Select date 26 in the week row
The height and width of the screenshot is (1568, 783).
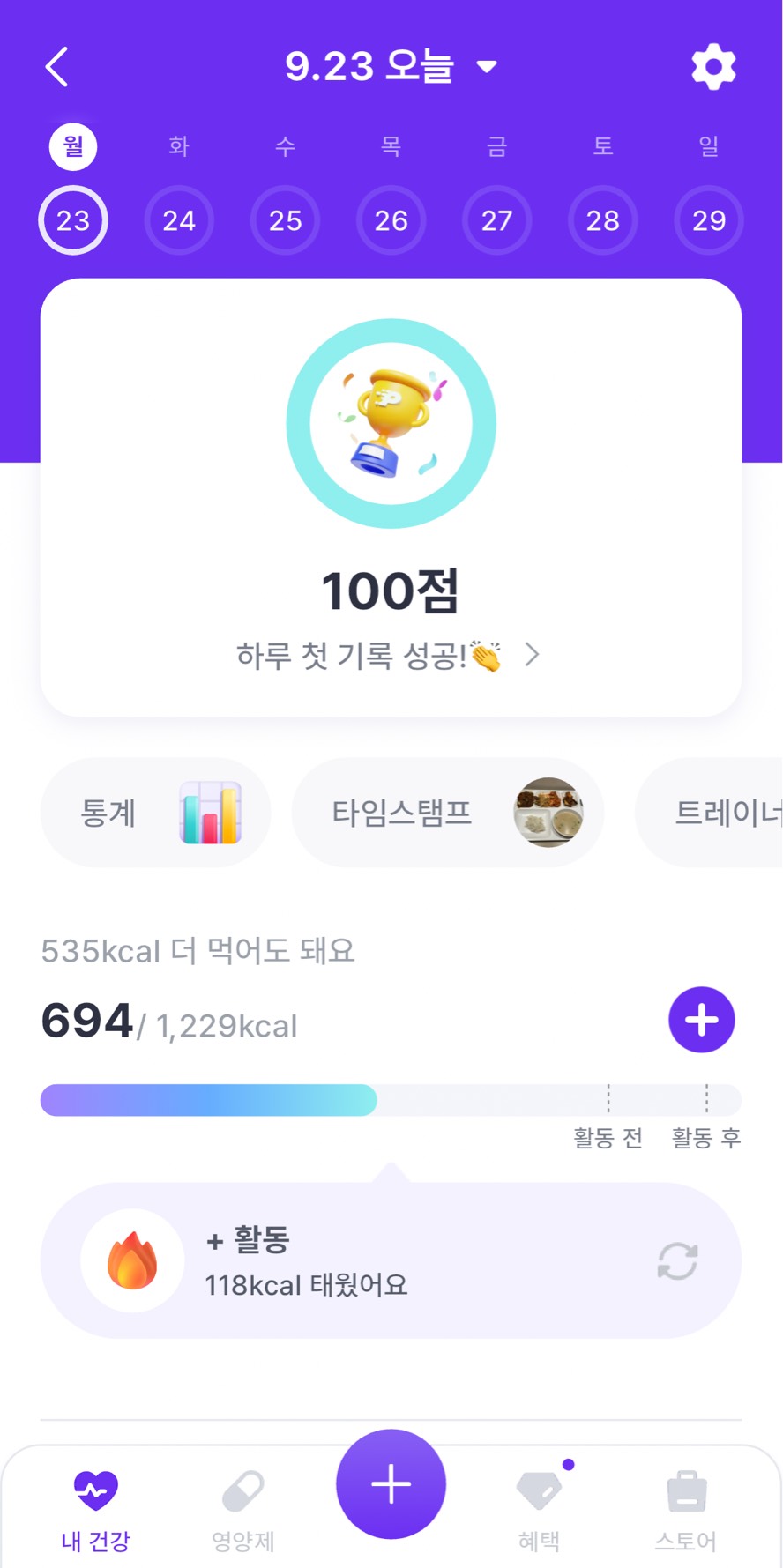391,220
